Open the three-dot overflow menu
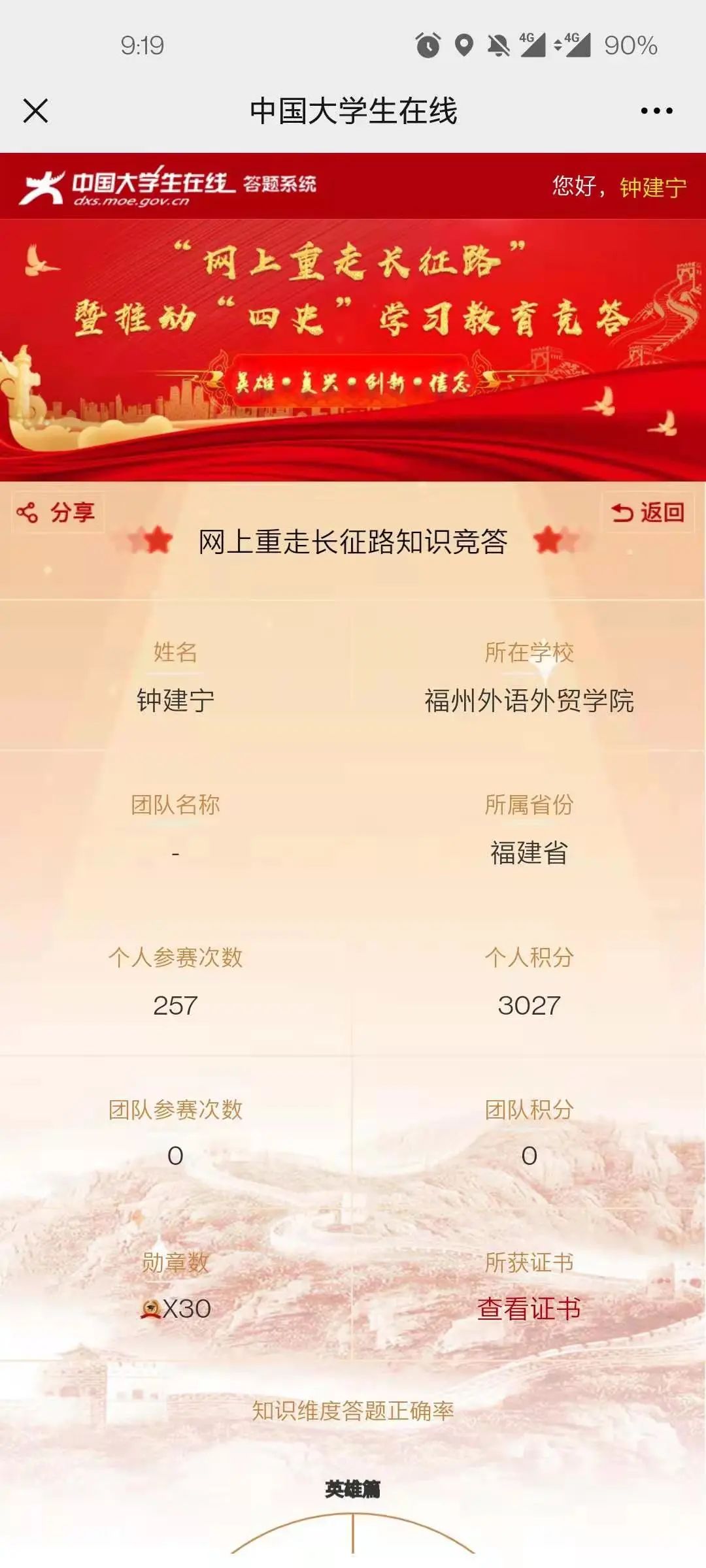Image resolution: width=706 pixels, height=1568 pixels. 656,111
